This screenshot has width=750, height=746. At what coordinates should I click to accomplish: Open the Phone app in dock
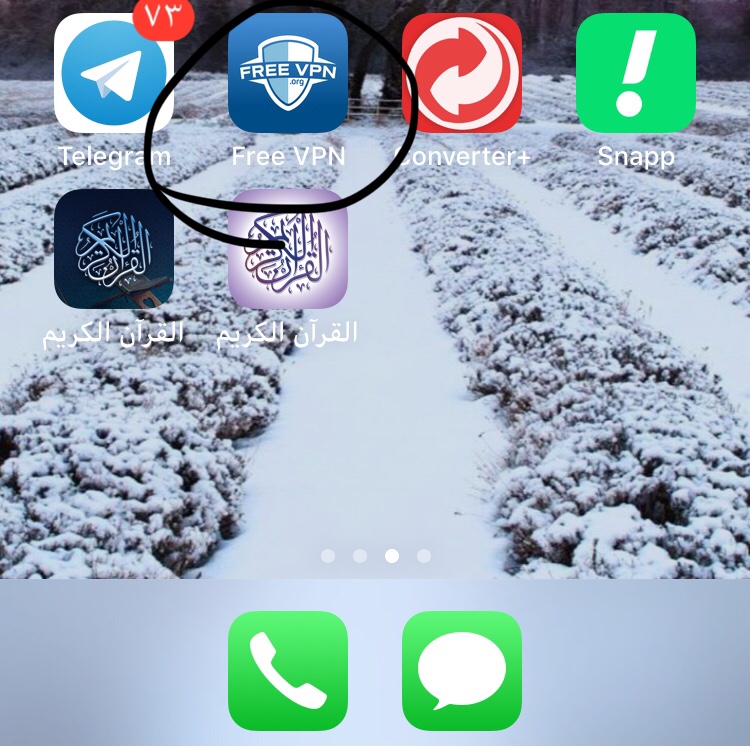coord(288,670)
